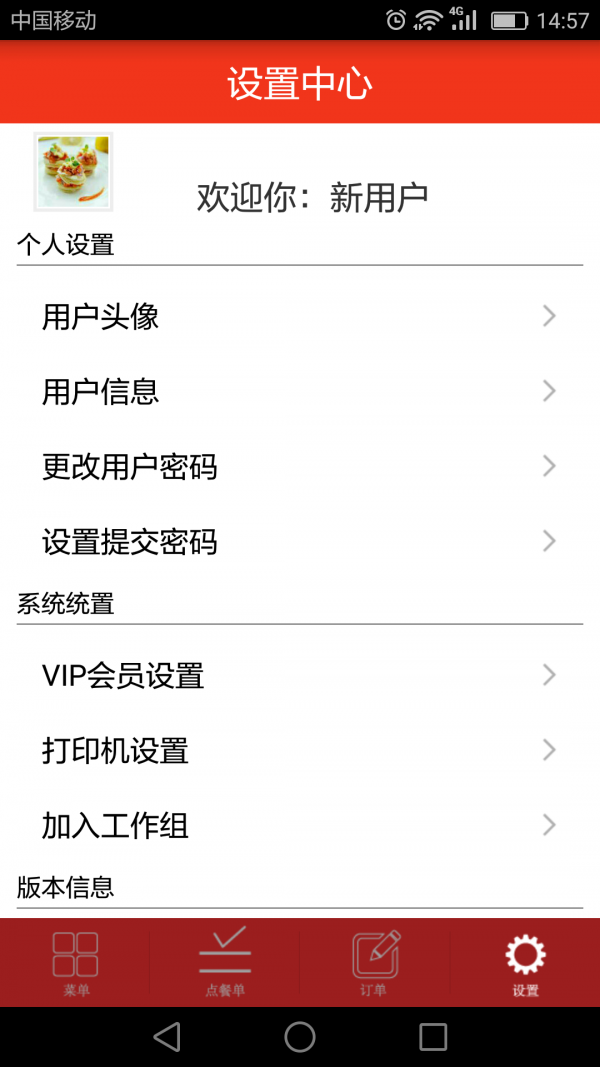This screenshot has width=600, height=1067.
Task: Open 设置提交密码
Action: pyautogui.click(x=298, y=542)
